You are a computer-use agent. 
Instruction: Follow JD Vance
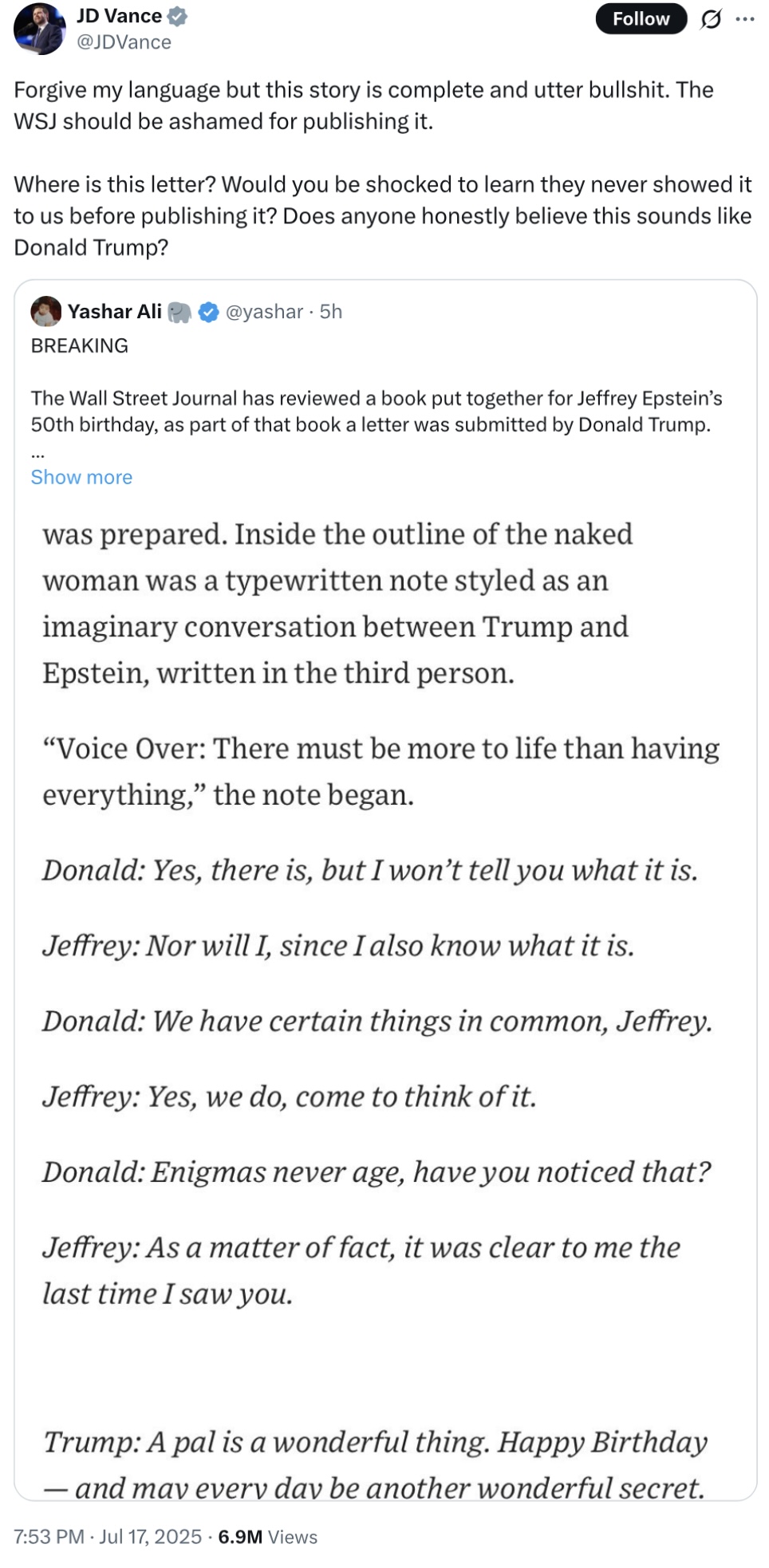click(641, 19)
